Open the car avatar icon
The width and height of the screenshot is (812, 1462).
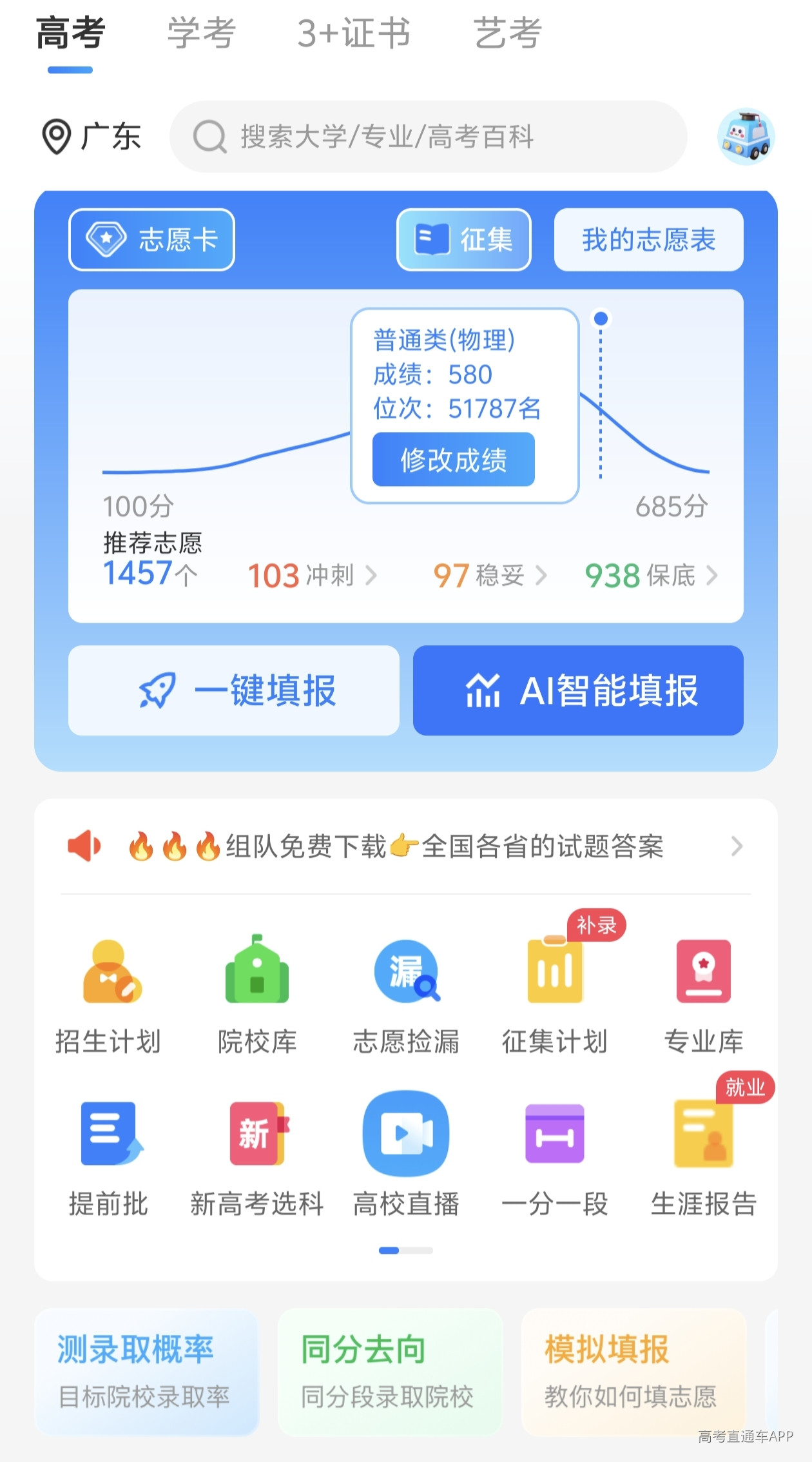[x=746, y=136]
